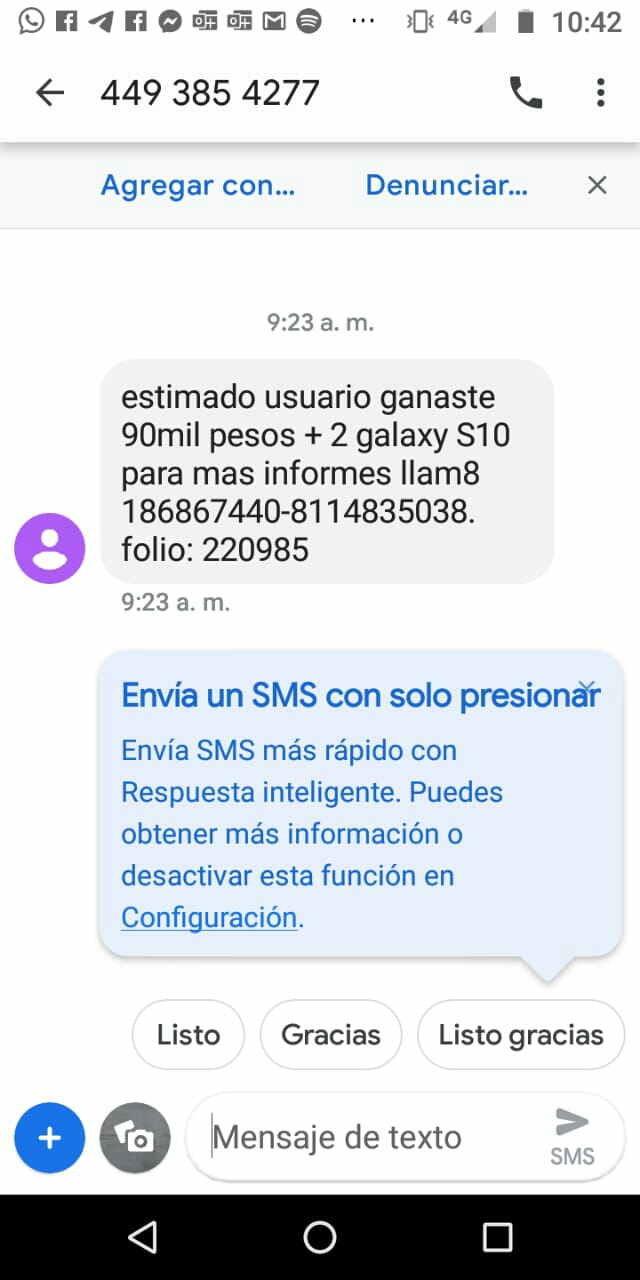Select the "Listo" smart reply
Image resolution: width=640 pixels, height=1280 pixels.
coord(188,1035)
